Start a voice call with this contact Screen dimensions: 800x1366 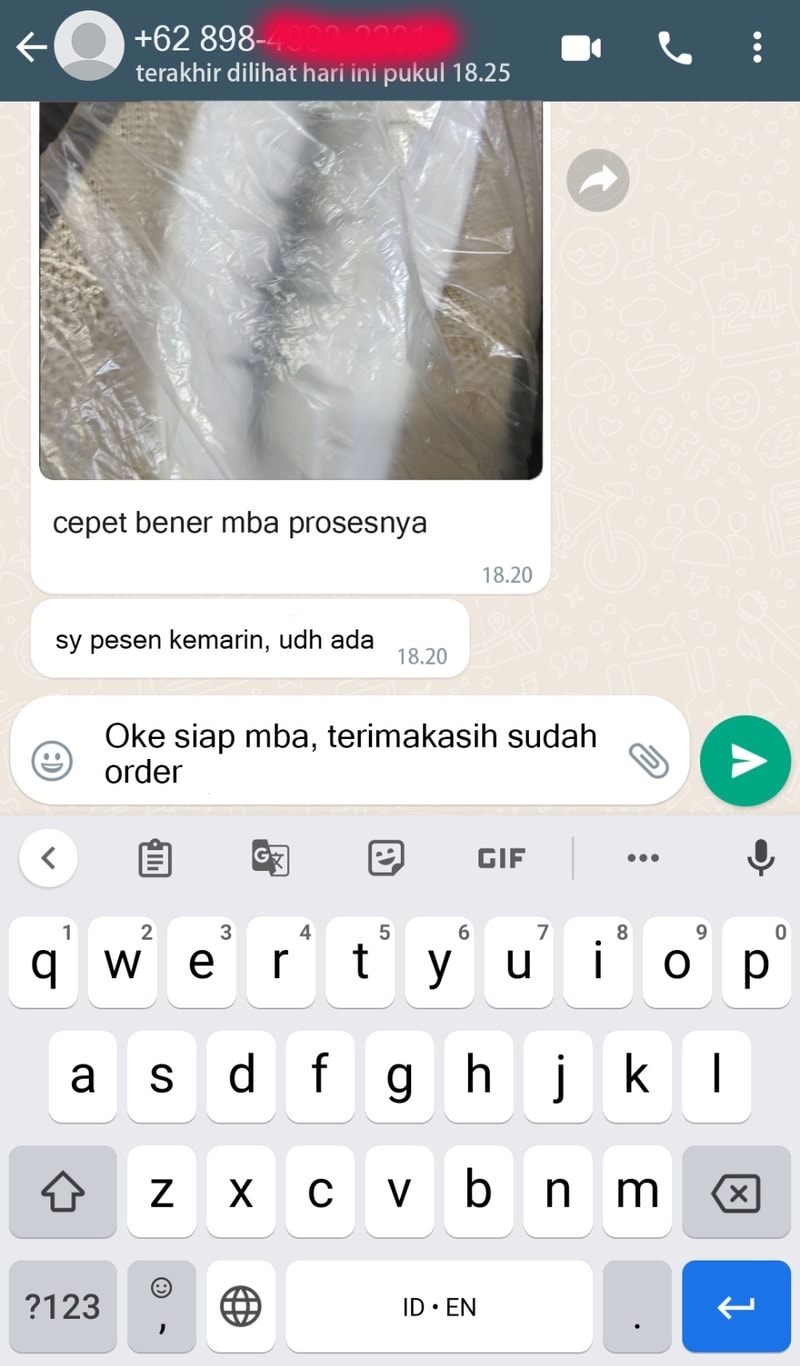(675, 48)
